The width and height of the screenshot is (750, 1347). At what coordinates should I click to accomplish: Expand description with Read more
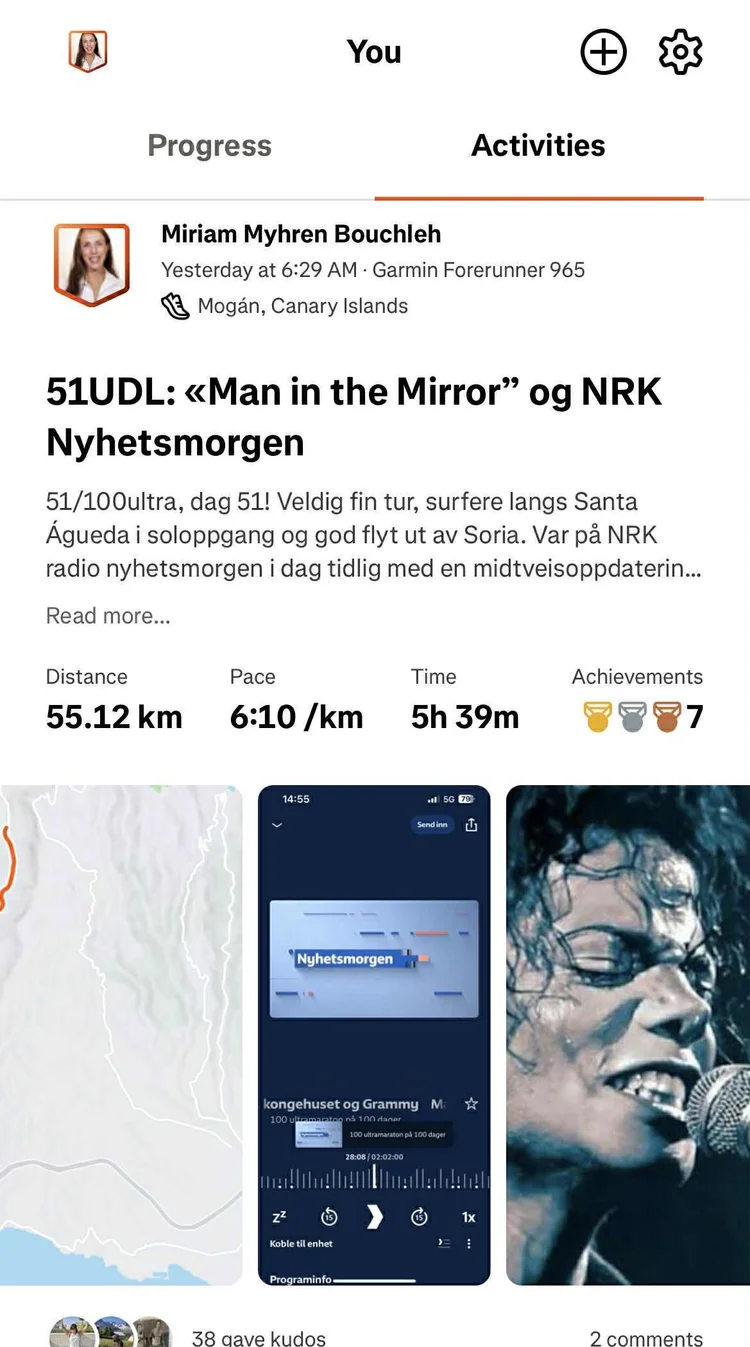point(108,616)
